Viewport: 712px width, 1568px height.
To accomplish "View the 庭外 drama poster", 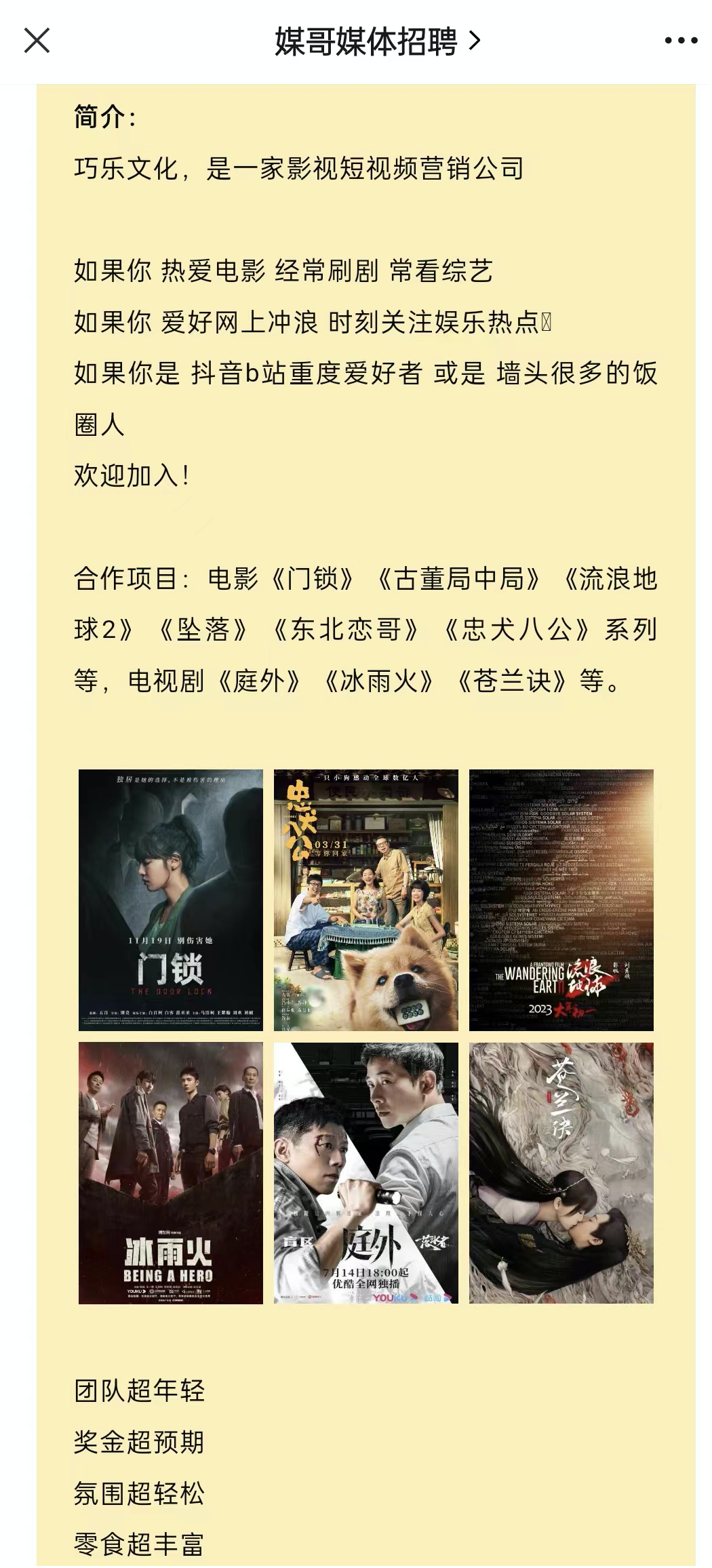I will click(x=368, y=1166).
